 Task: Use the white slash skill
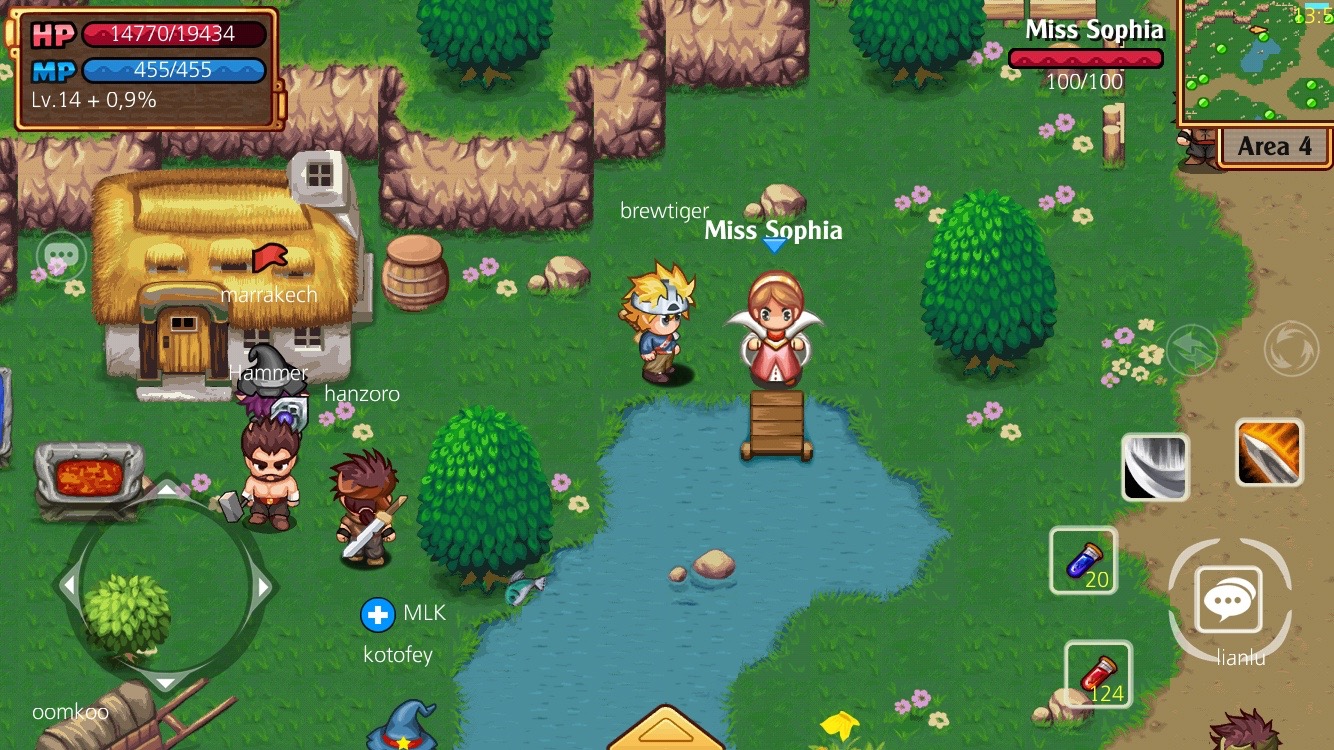(x=1155, y=467)
